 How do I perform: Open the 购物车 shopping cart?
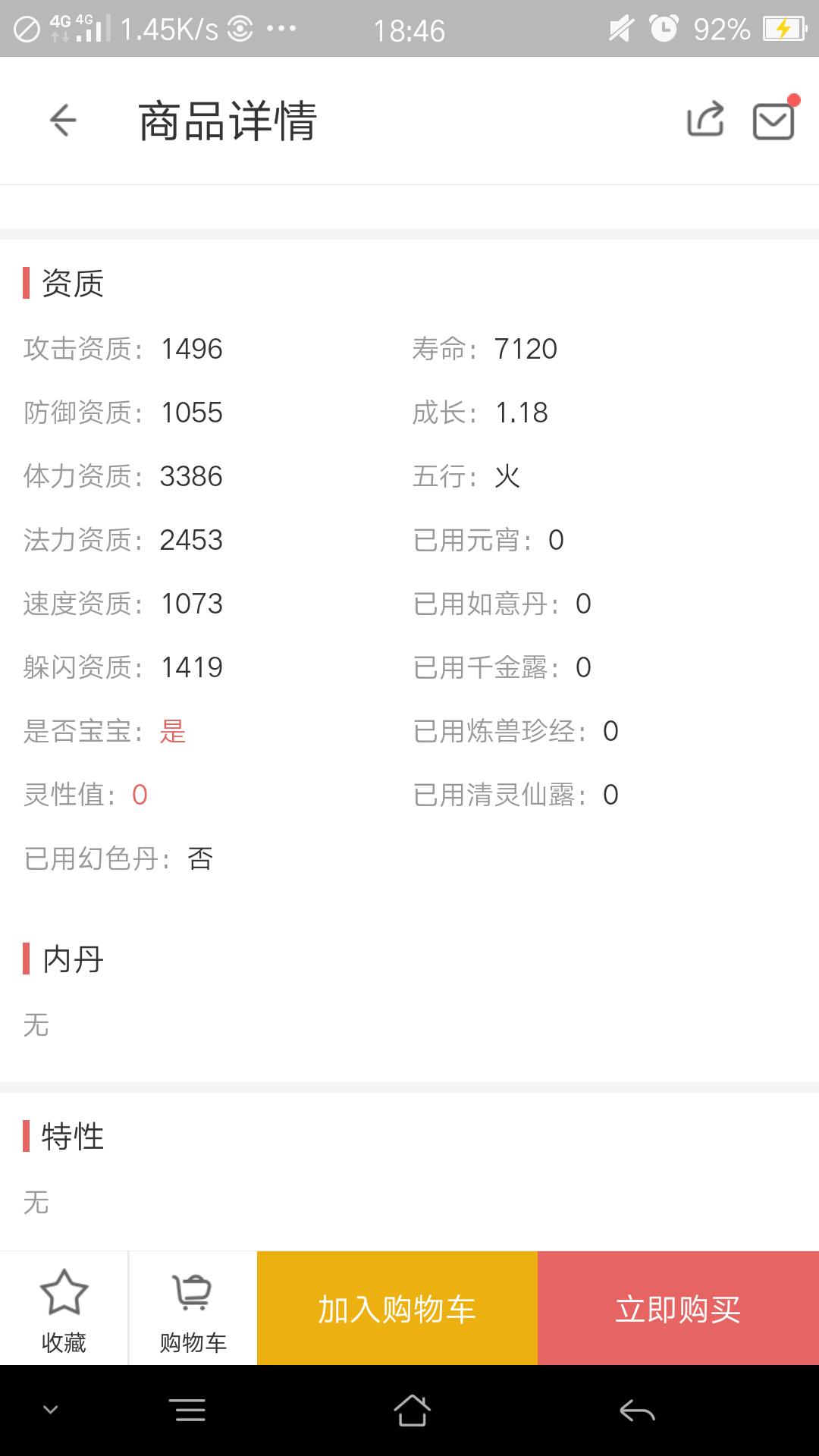tap(193, 1310)
